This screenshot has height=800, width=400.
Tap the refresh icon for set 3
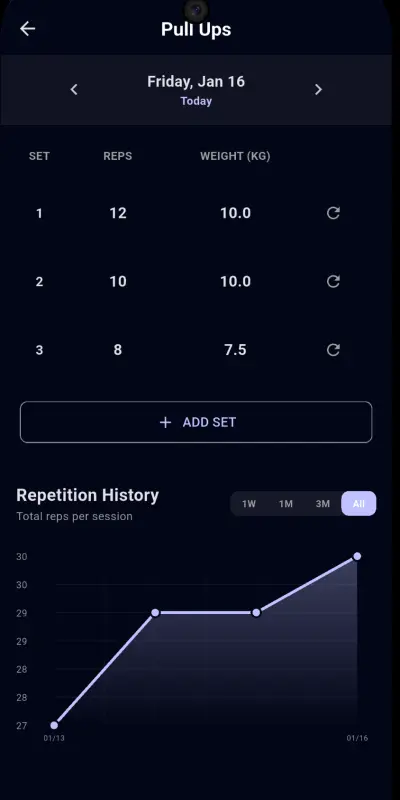(x=333, y=350)
